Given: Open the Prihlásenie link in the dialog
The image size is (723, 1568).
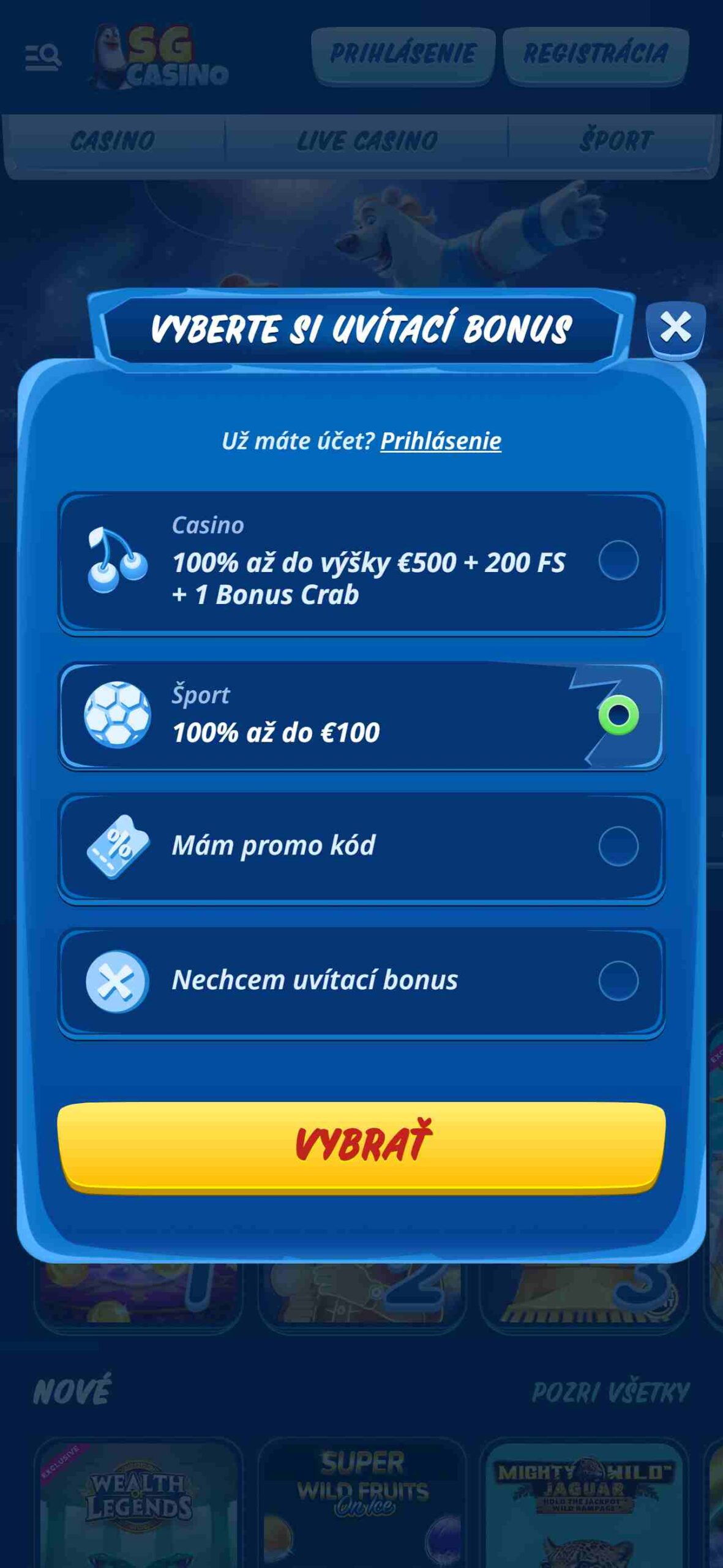Looking at the screenshot, I should 441,440.
